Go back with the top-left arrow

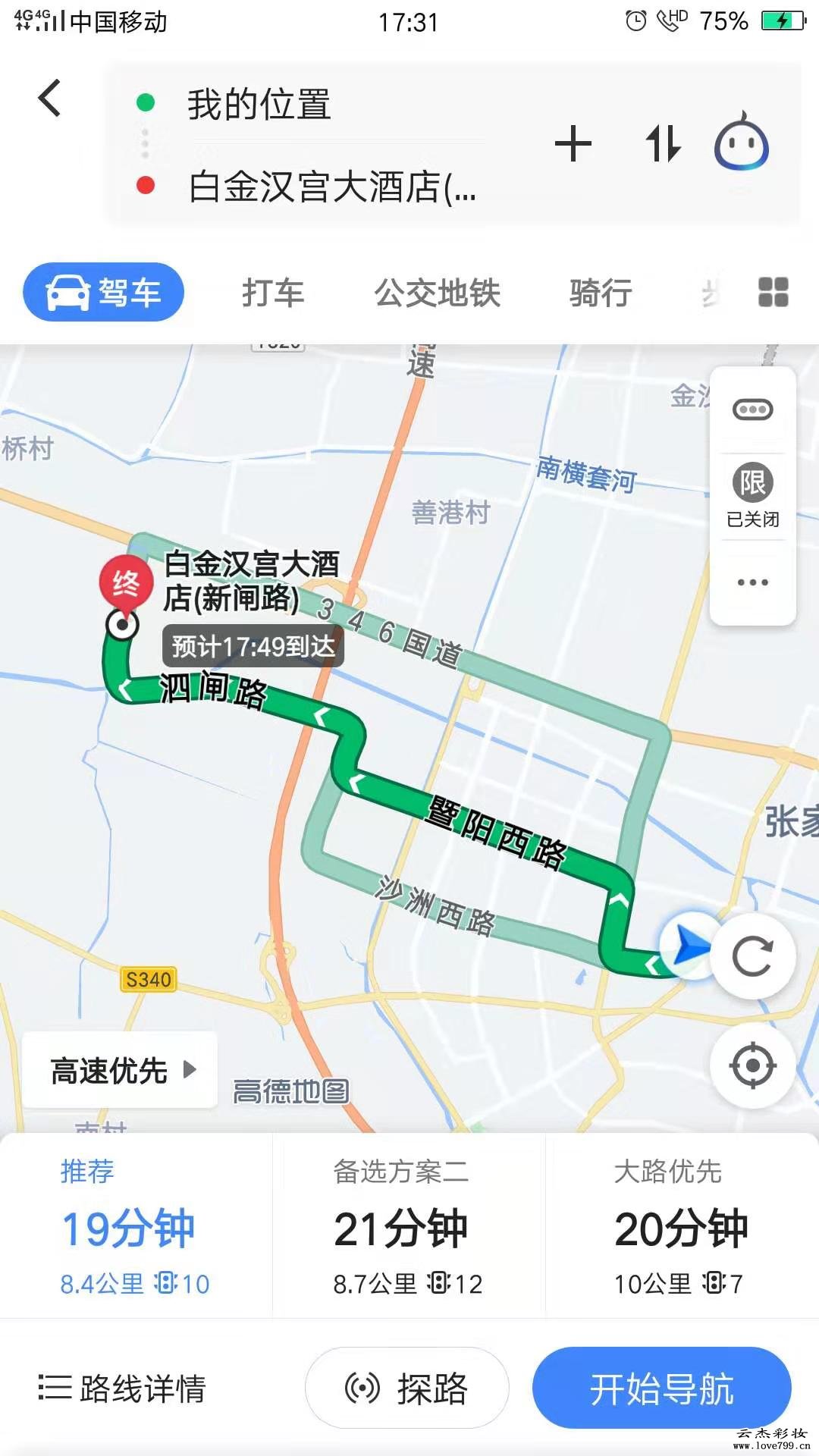50,98
